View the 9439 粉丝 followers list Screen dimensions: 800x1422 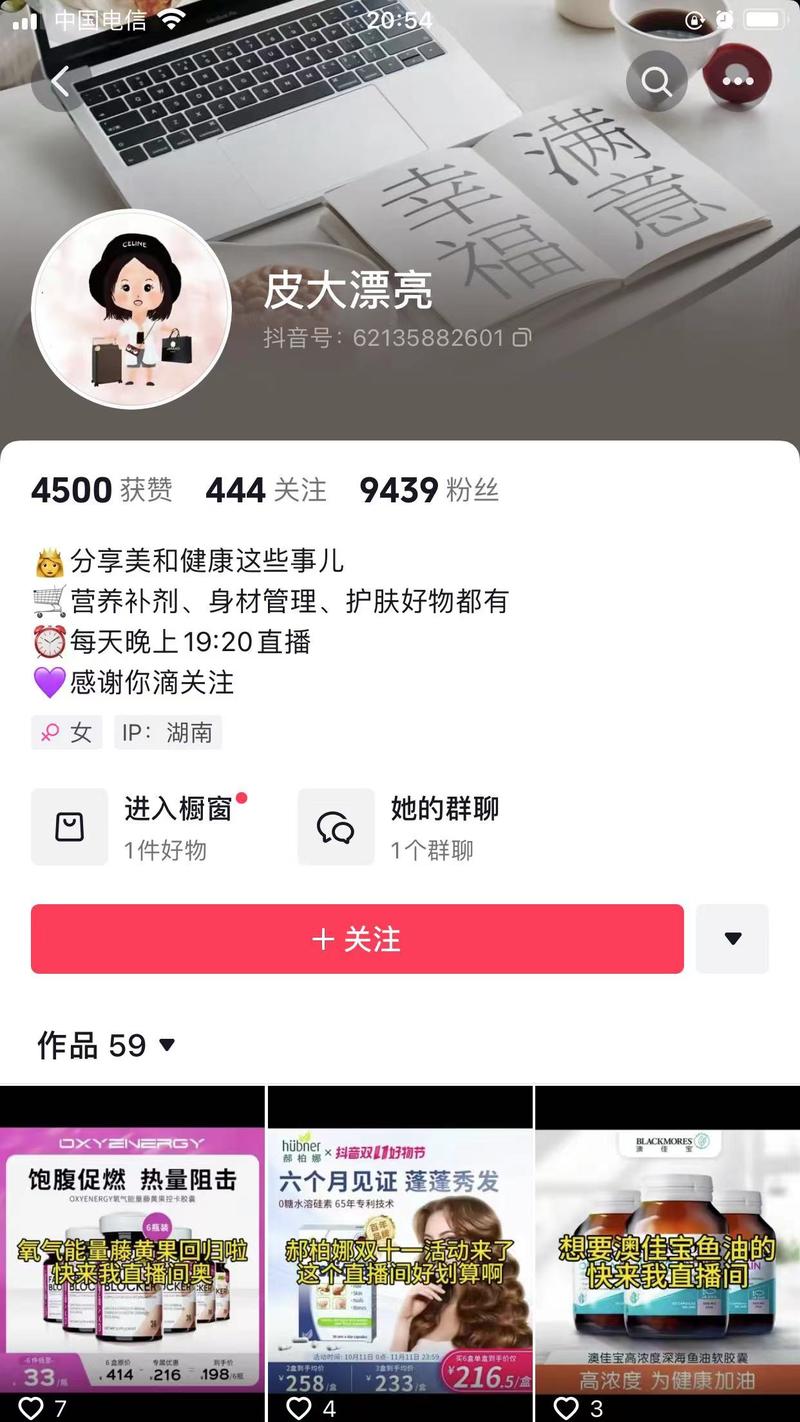click(428, 490)
